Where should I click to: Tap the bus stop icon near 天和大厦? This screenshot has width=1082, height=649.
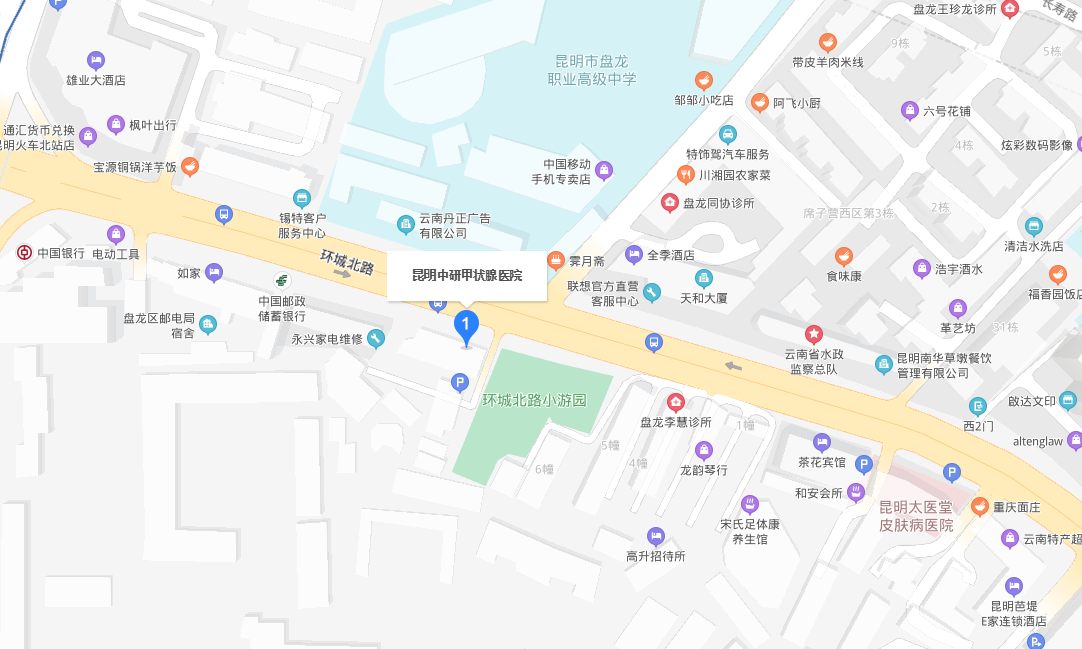pos(654,342)
